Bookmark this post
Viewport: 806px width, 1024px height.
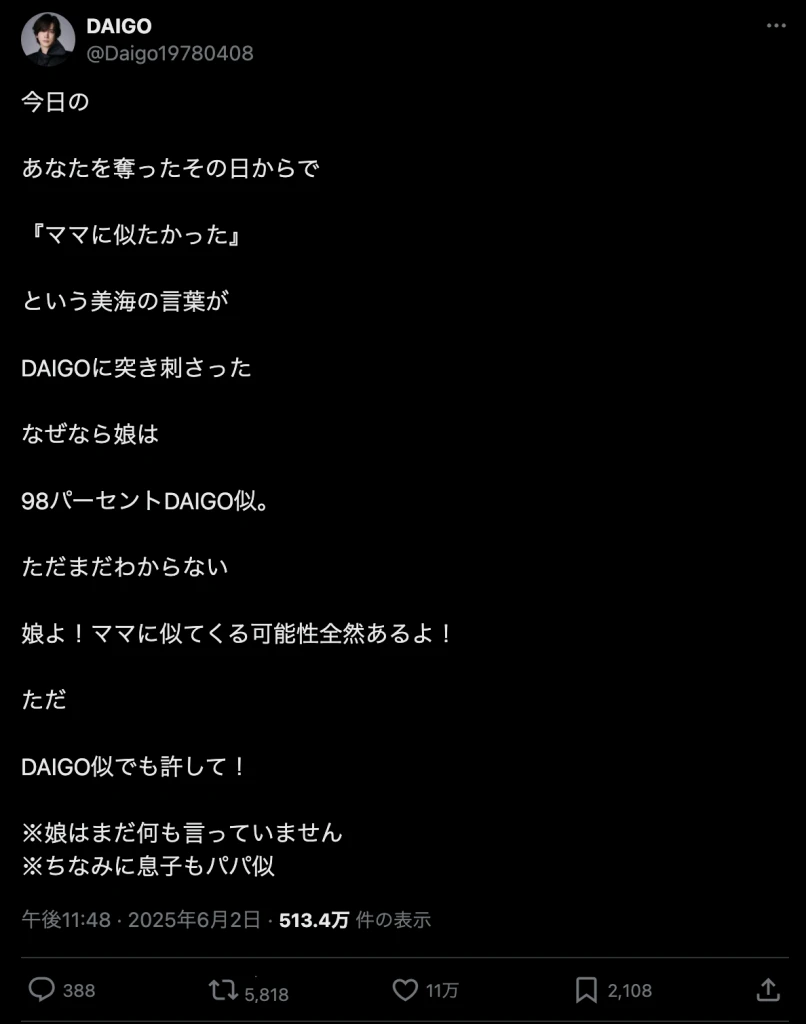(x=586, y=990)
